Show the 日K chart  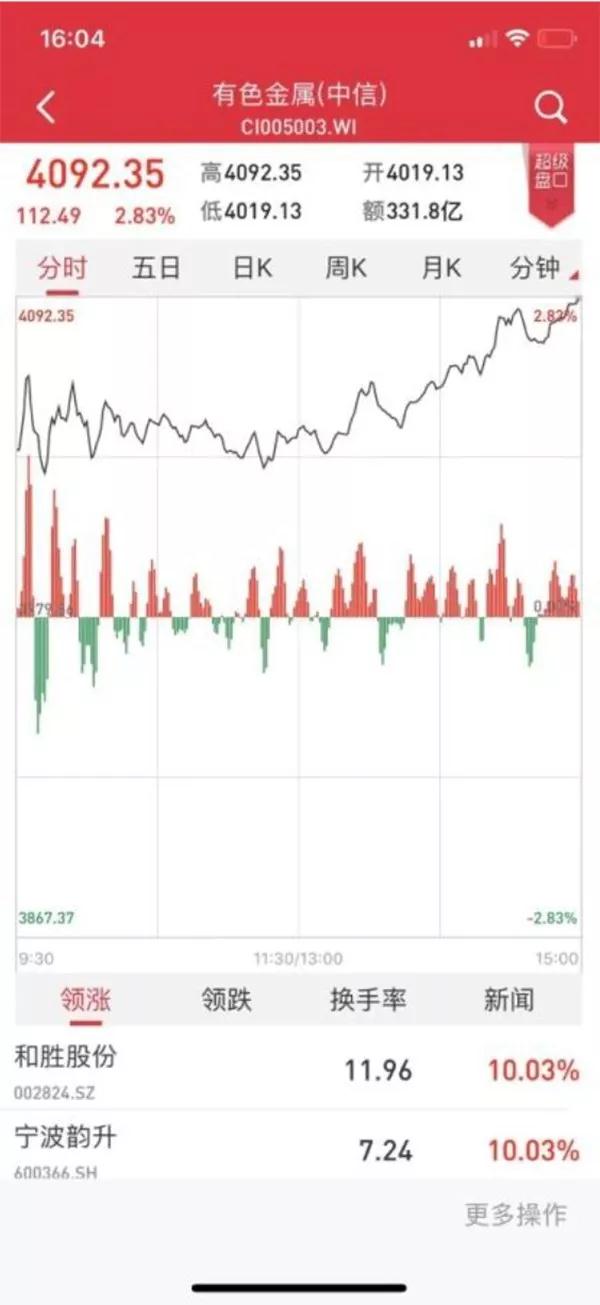(252, 268)
